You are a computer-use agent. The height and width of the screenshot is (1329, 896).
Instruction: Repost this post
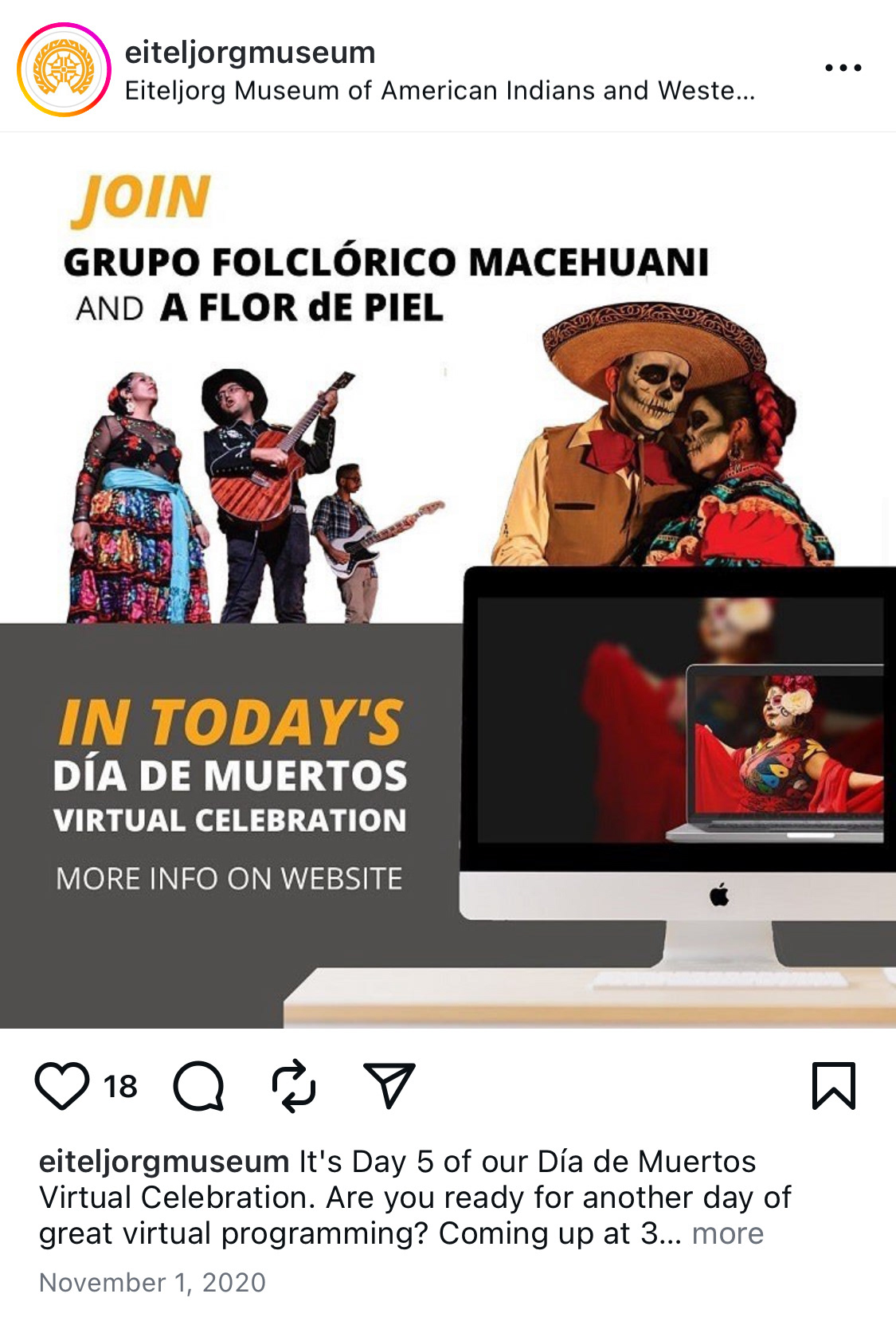point(294,1085)
